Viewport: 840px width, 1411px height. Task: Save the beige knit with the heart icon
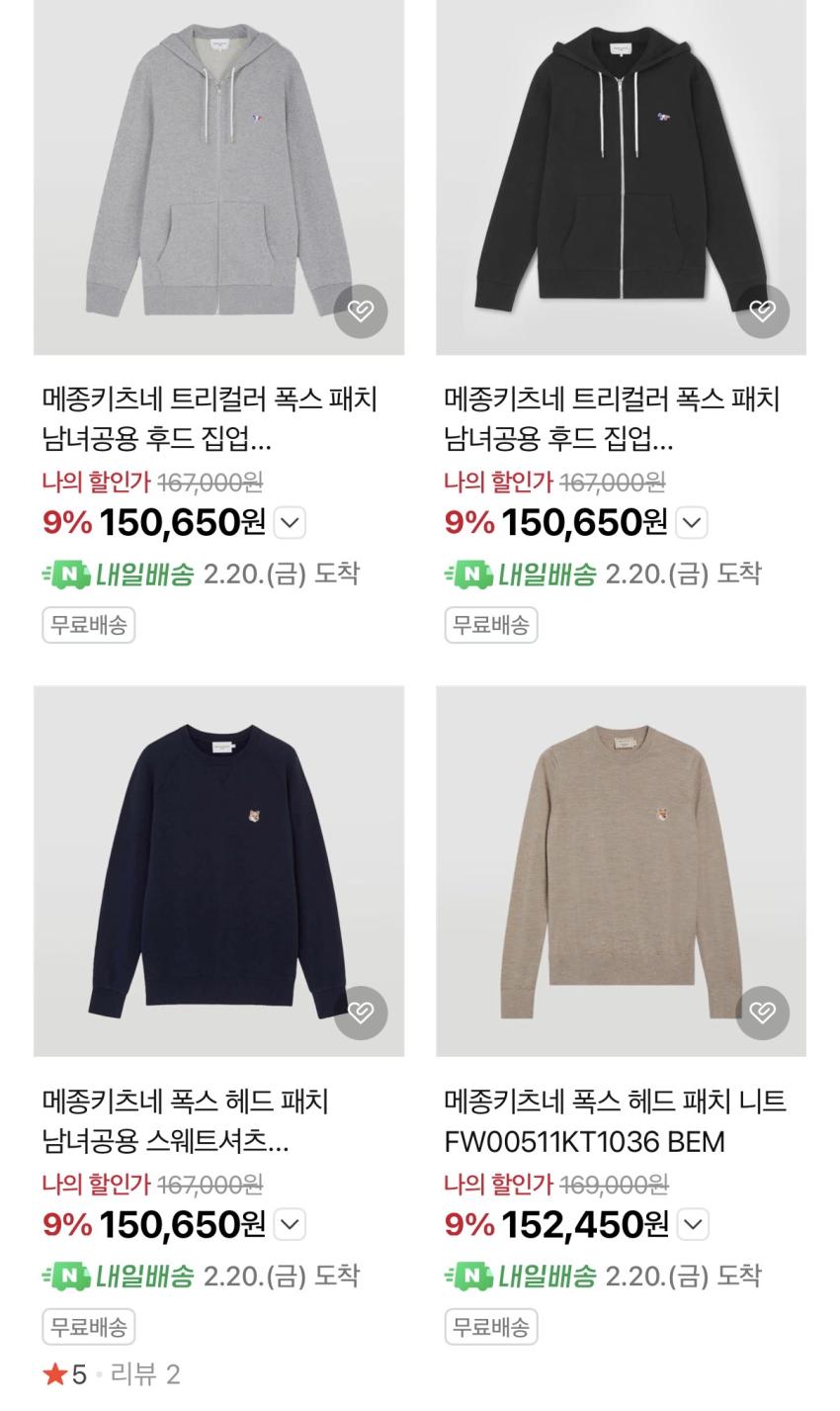point(763,1013)
